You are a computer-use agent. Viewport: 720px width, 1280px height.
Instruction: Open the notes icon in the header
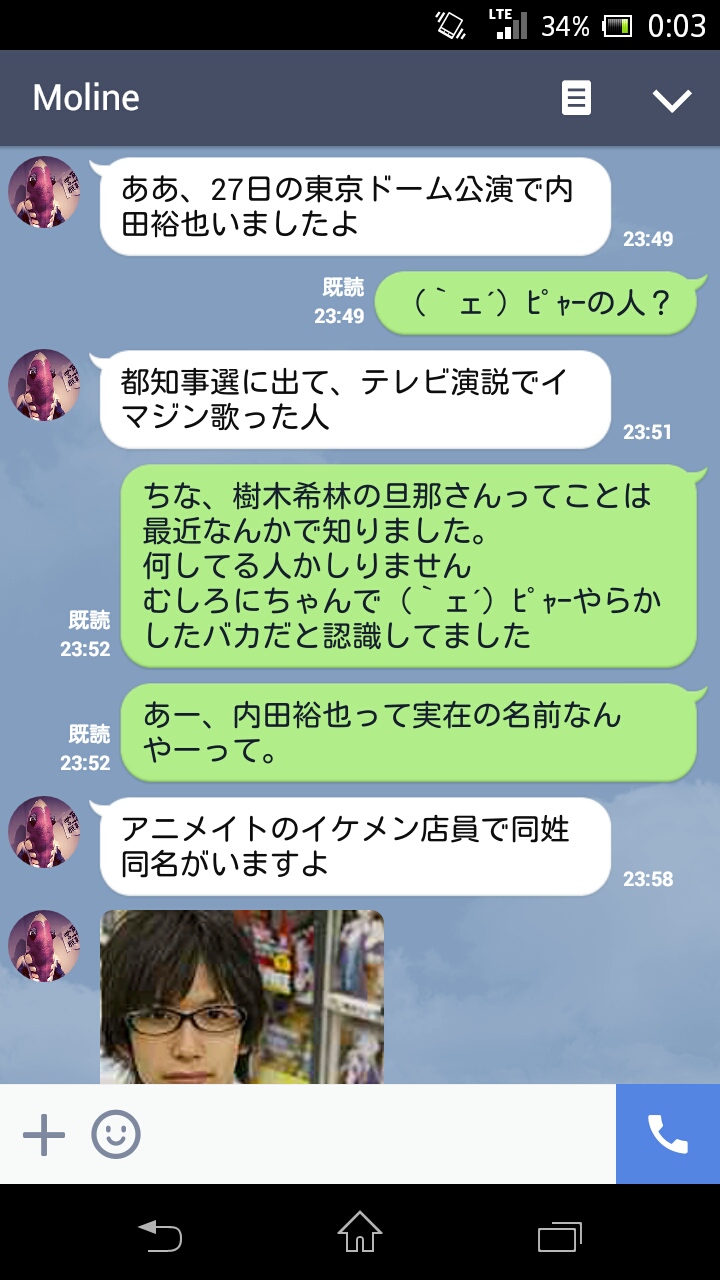[x=576, y=98]
